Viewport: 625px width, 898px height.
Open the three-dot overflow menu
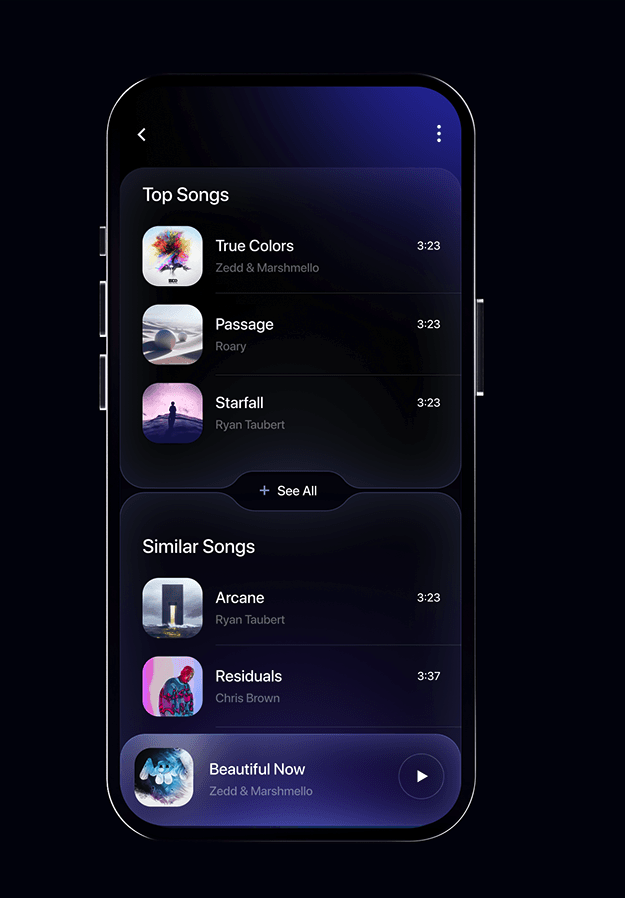pyautogui.click(x=438, y=134)
